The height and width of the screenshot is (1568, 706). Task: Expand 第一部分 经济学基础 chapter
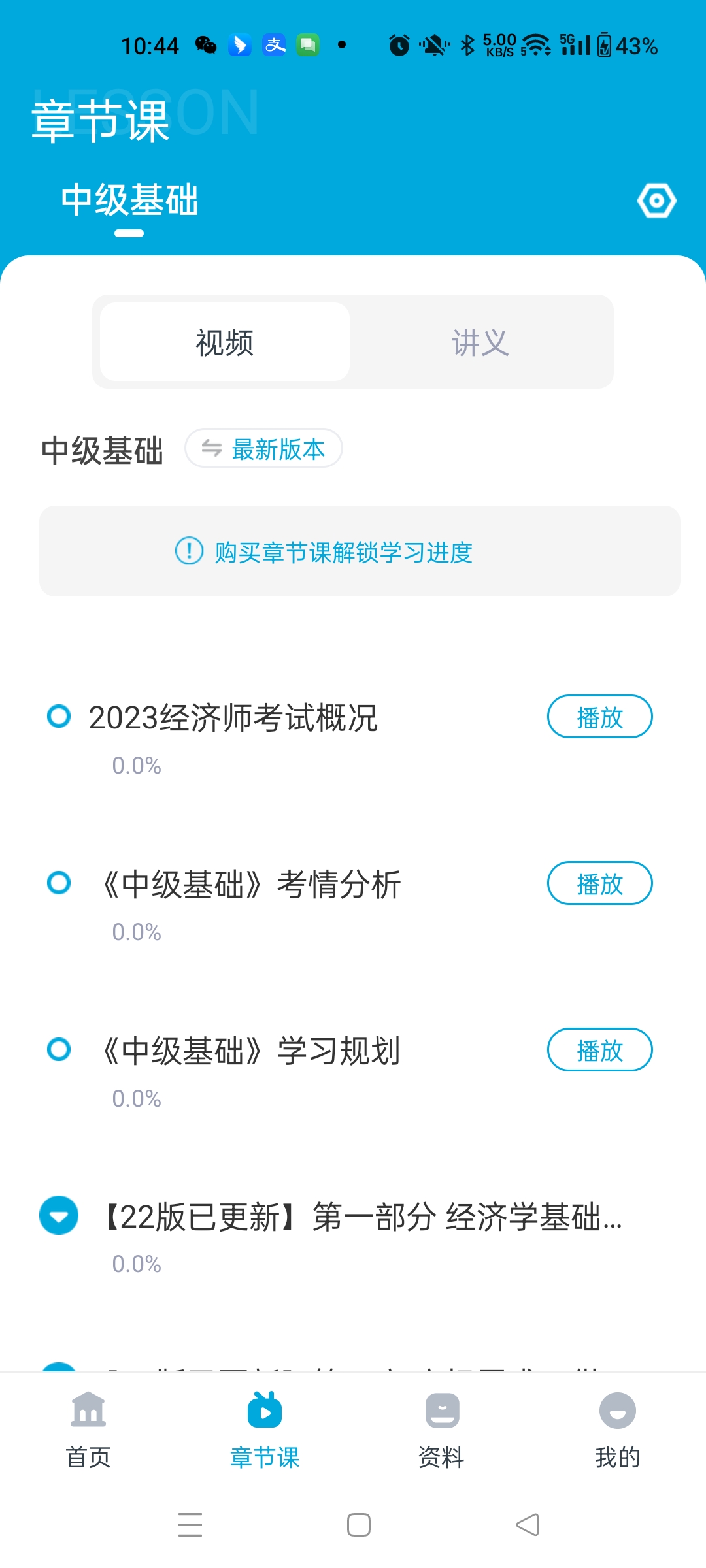59,1216
